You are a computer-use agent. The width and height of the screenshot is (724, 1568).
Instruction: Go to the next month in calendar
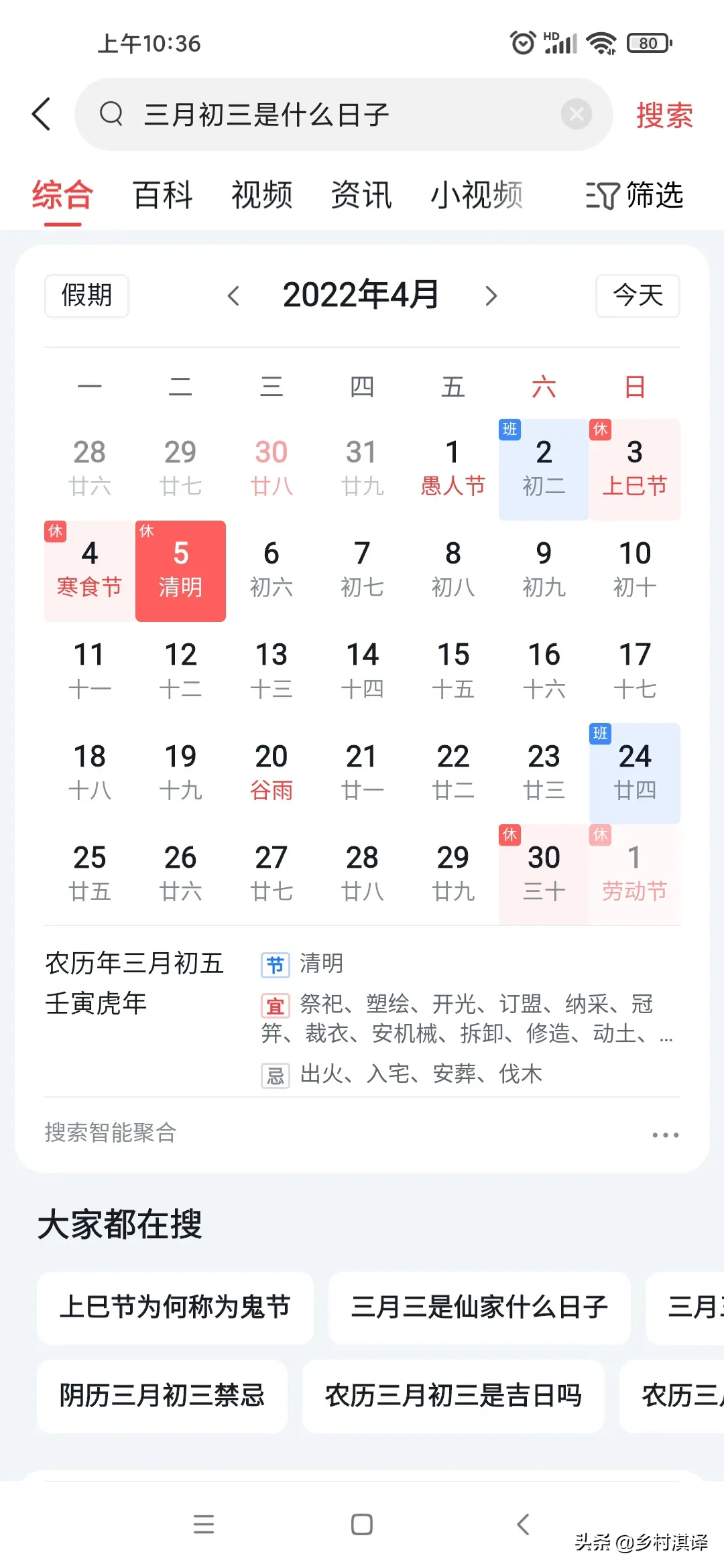491,296
